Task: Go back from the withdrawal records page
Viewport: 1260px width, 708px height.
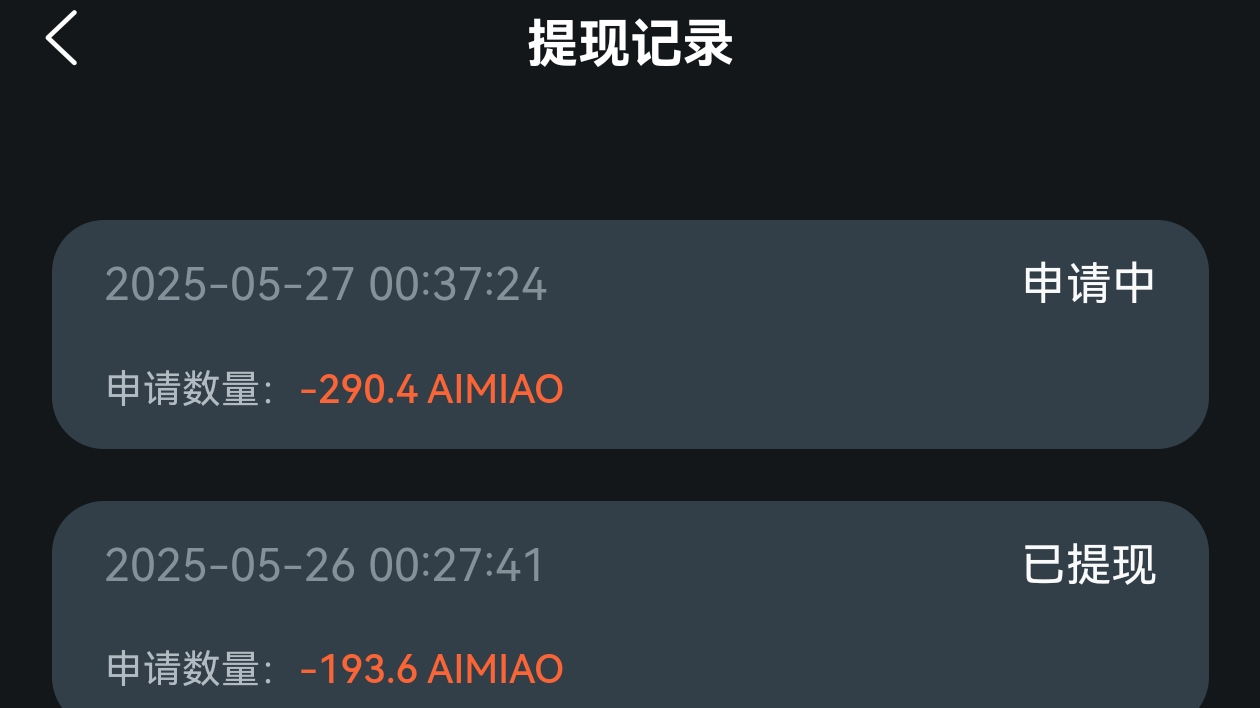Action: point(62,40)
